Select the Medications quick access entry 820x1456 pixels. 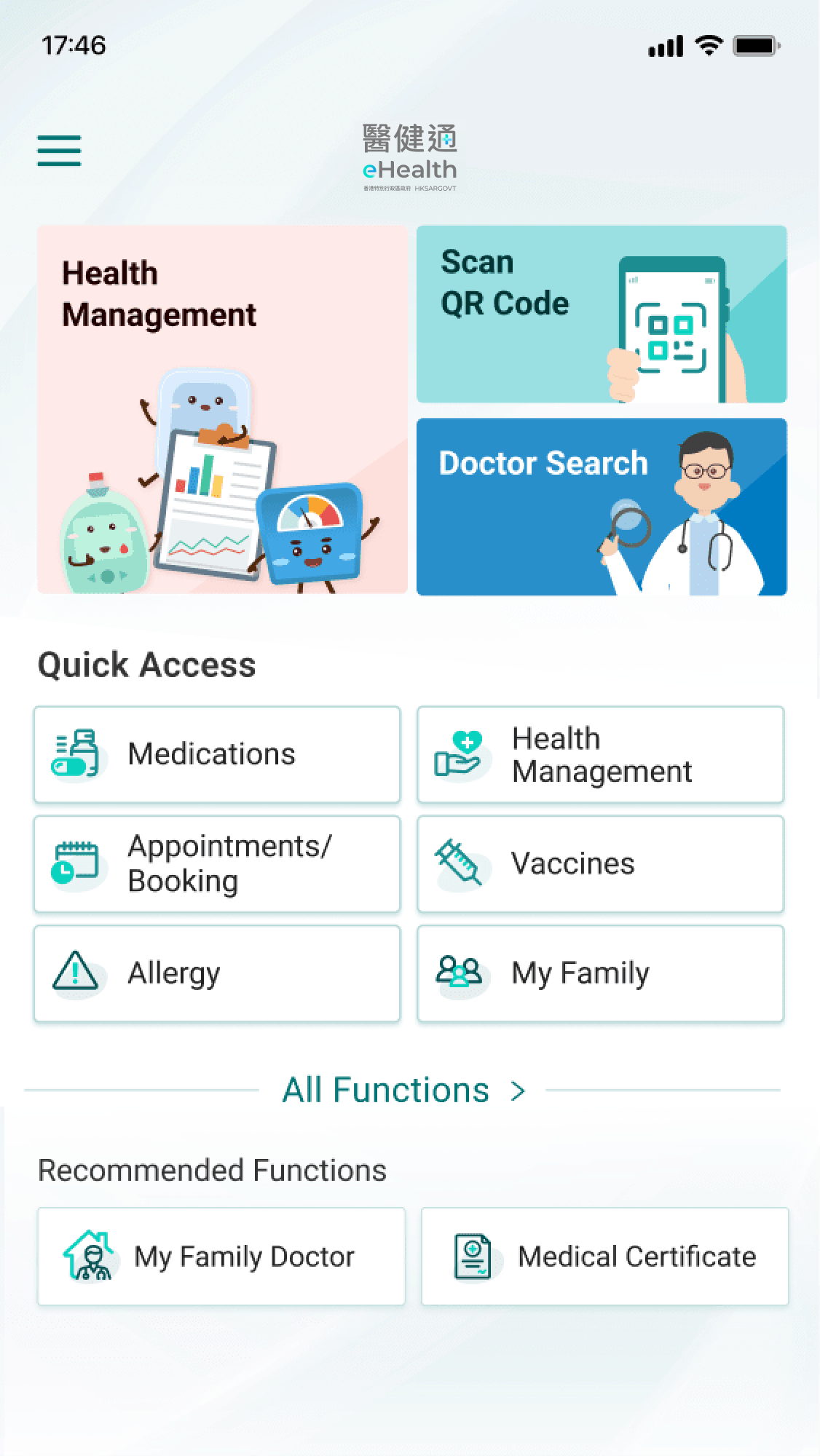[x=216, y=754]
